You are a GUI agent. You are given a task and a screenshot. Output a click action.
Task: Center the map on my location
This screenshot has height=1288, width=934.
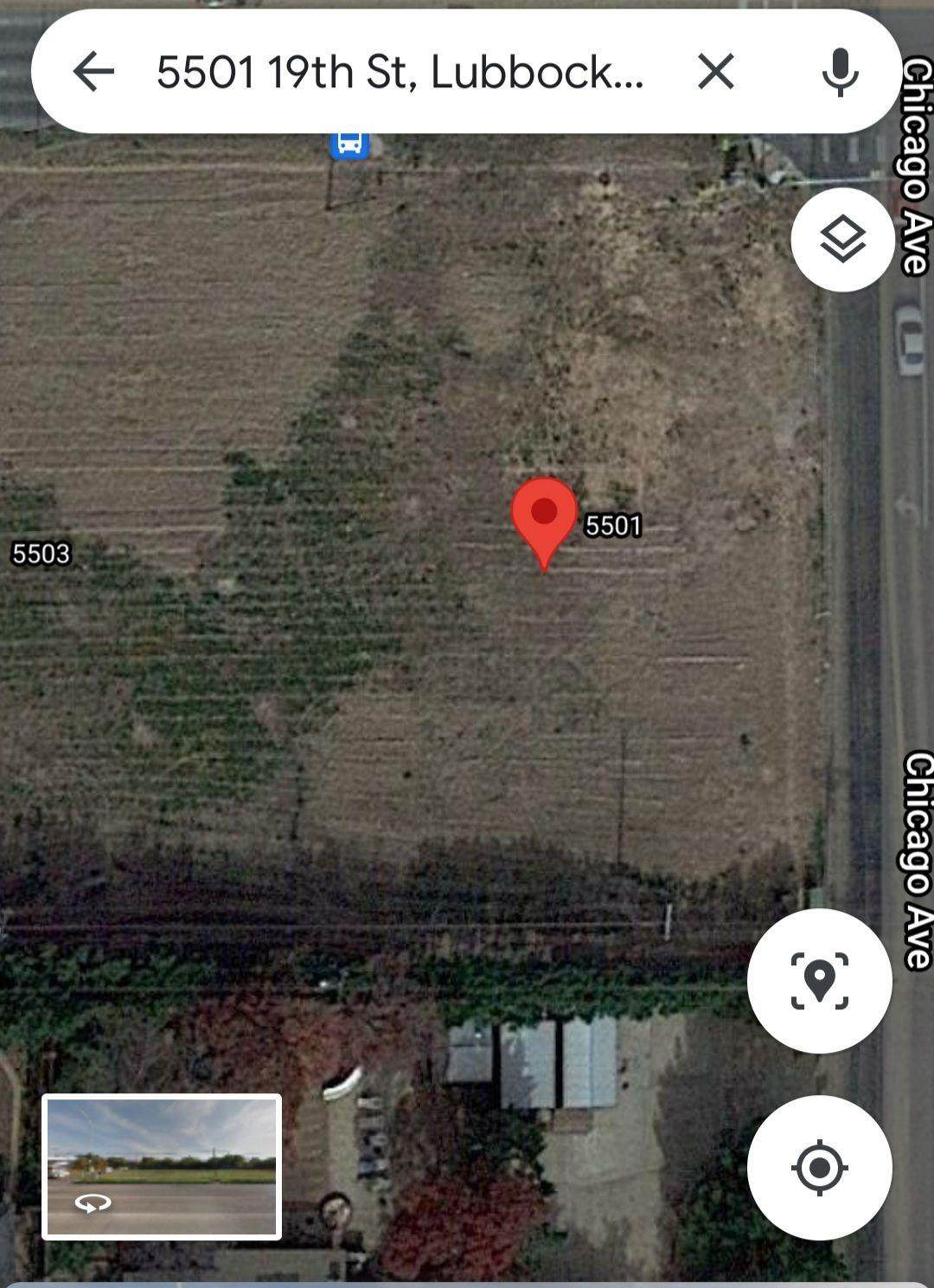point(819,1168)
